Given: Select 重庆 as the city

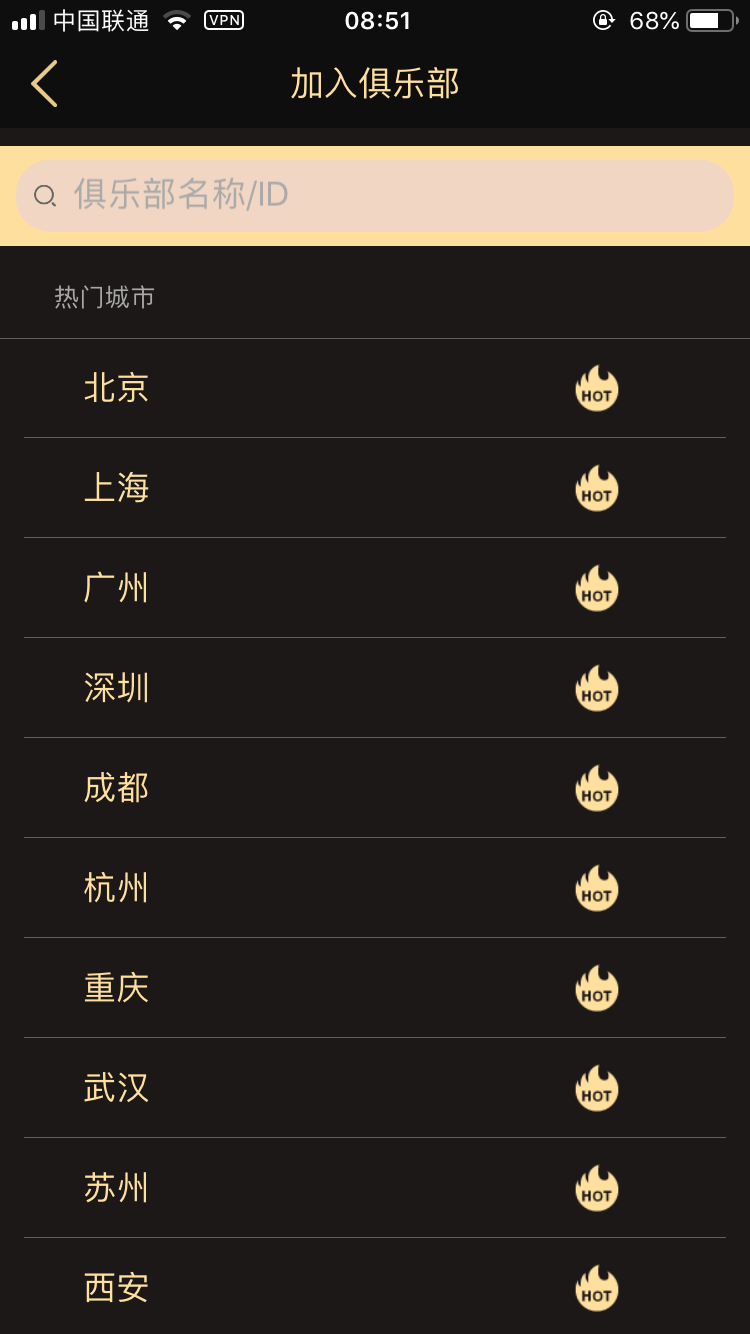Looking at the screenshot, I should coord(116,988).
